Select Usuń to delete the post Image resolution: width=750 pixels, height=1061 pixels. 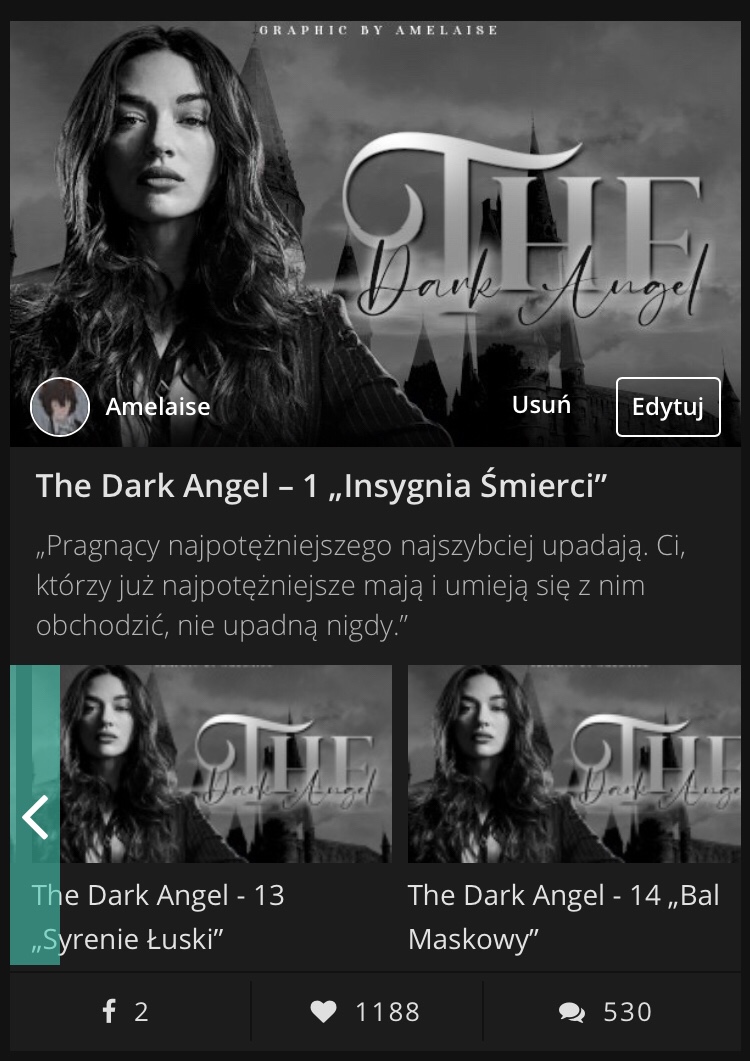(x=541, y=405)
